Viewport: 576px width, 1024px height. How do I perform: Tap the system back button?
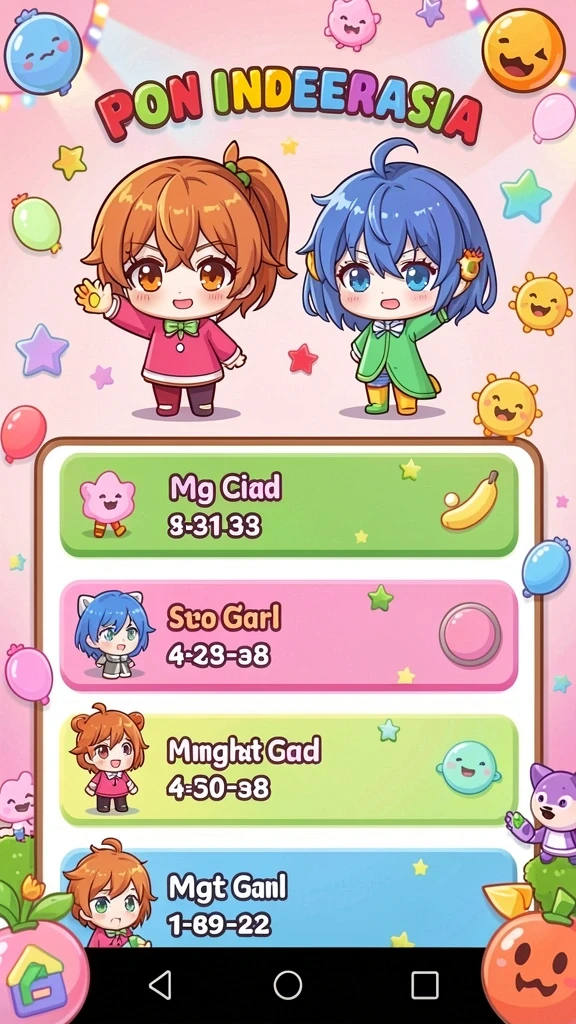[x=160, y=985]
